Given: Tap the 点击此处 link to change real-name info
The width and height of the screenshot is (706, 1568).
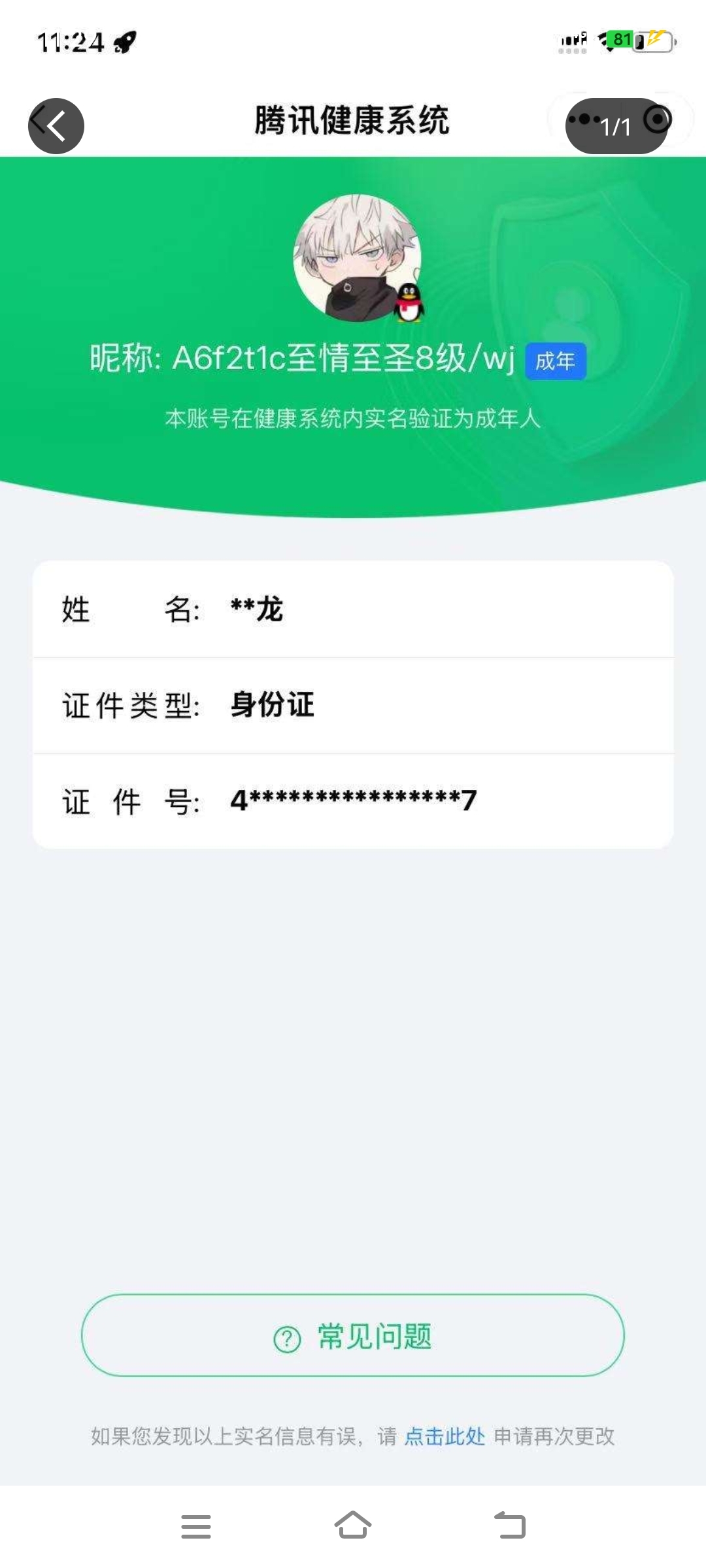Looking at the screenshot, I should 445,1436.
